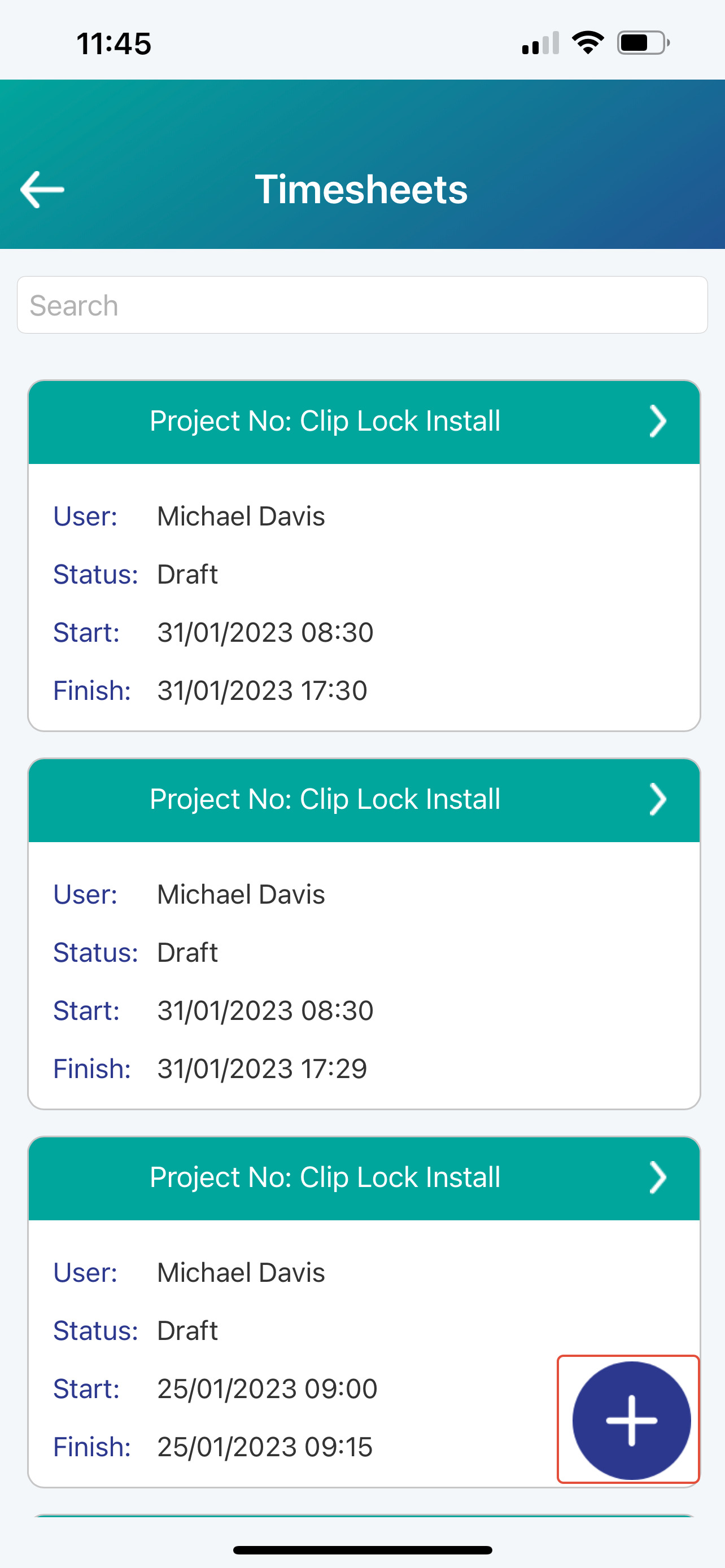Screen dimensions: 725x1568
Task: Tap the Draft status on the first card
Action: (187, 574)
